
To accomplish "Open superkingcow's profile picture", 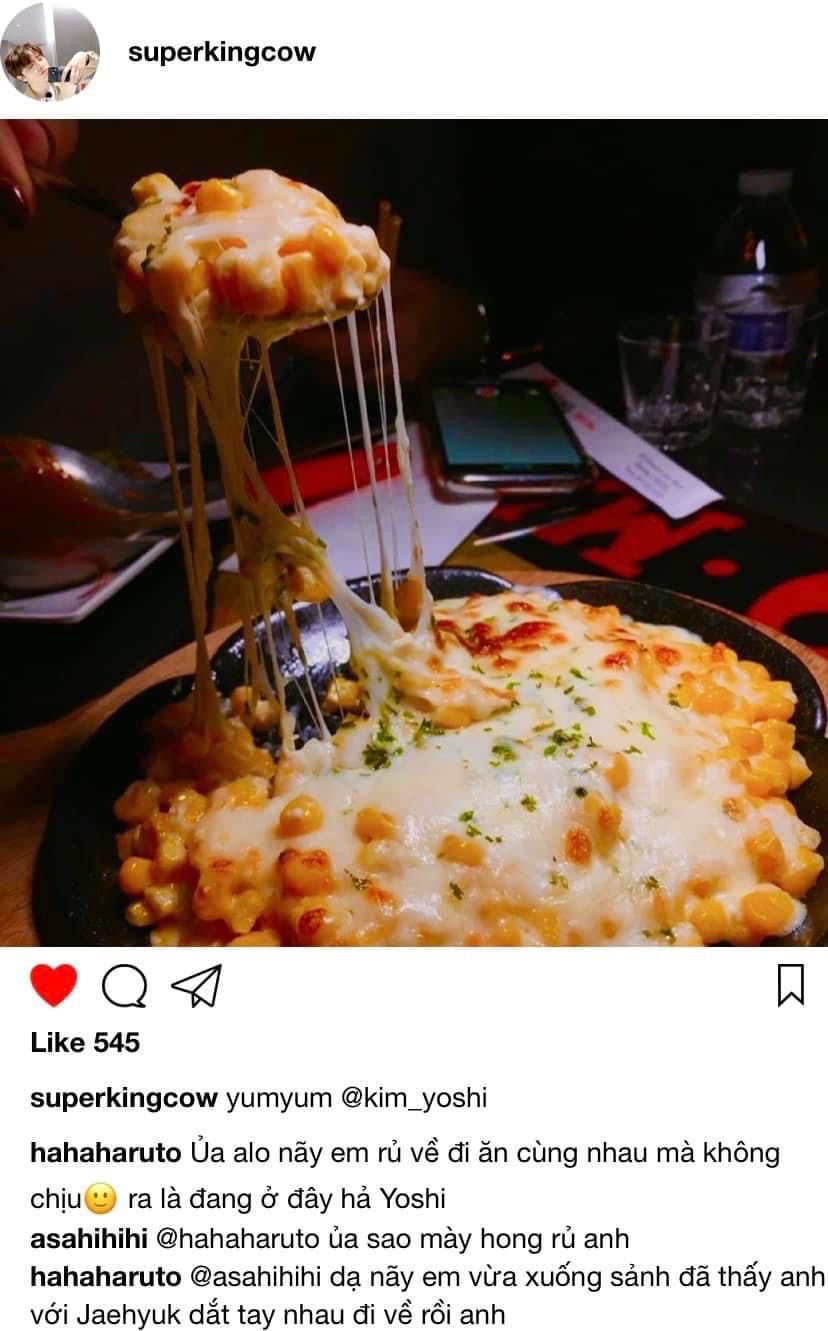I will [50, 52].
